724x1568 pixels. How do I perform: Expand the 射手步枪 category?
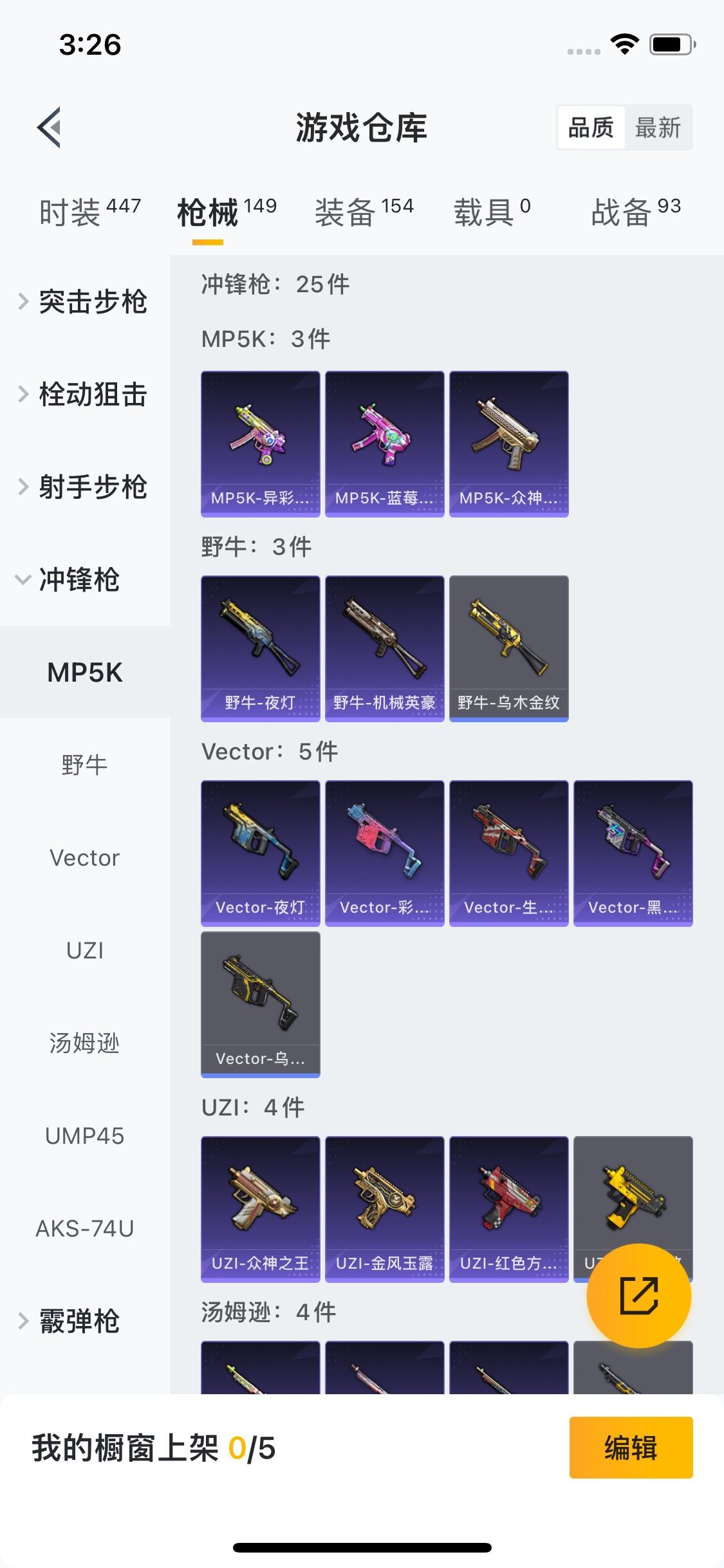[85, 487]
